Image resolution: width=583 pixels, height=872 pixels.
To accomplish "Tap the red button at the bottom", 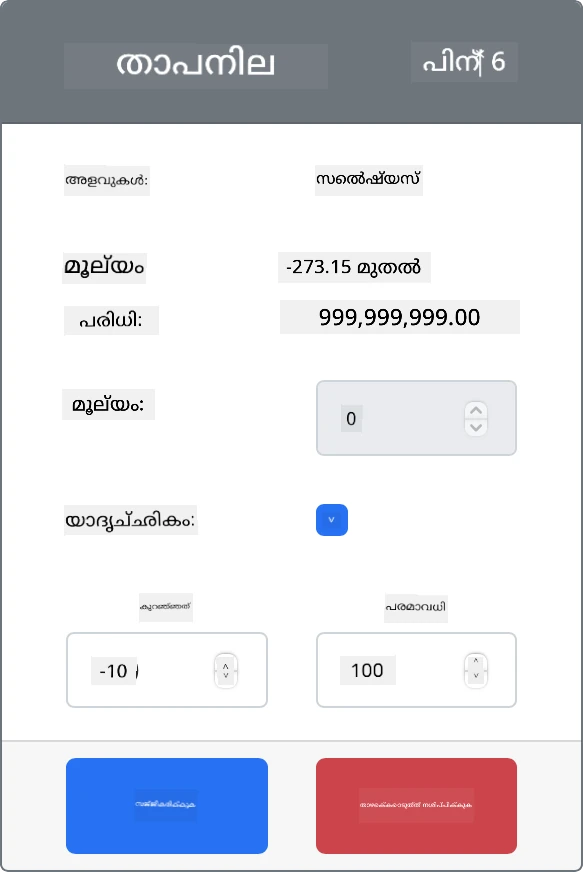I will 416,805.
